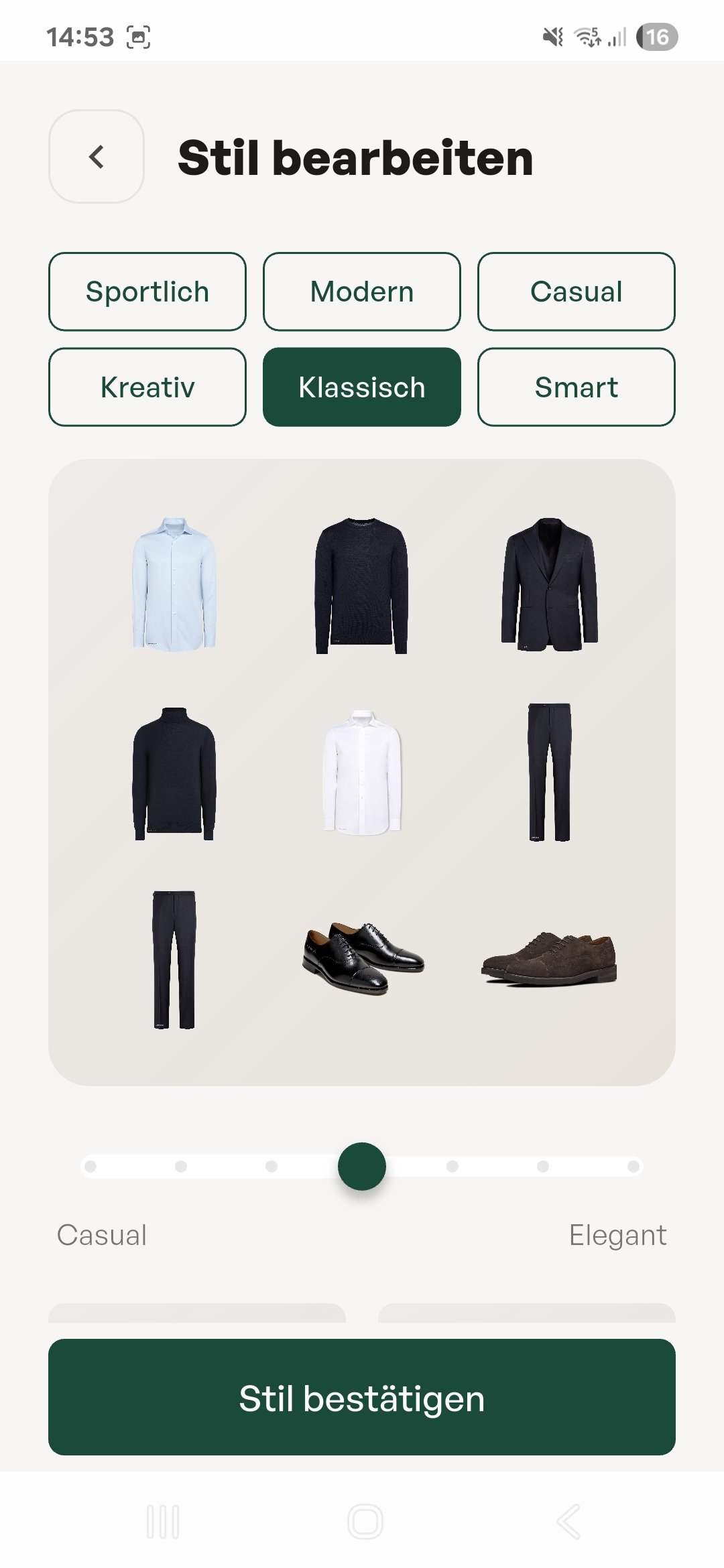Switch to the Smart style chip
Screen dimensions: 724x1568
[576, 387]
